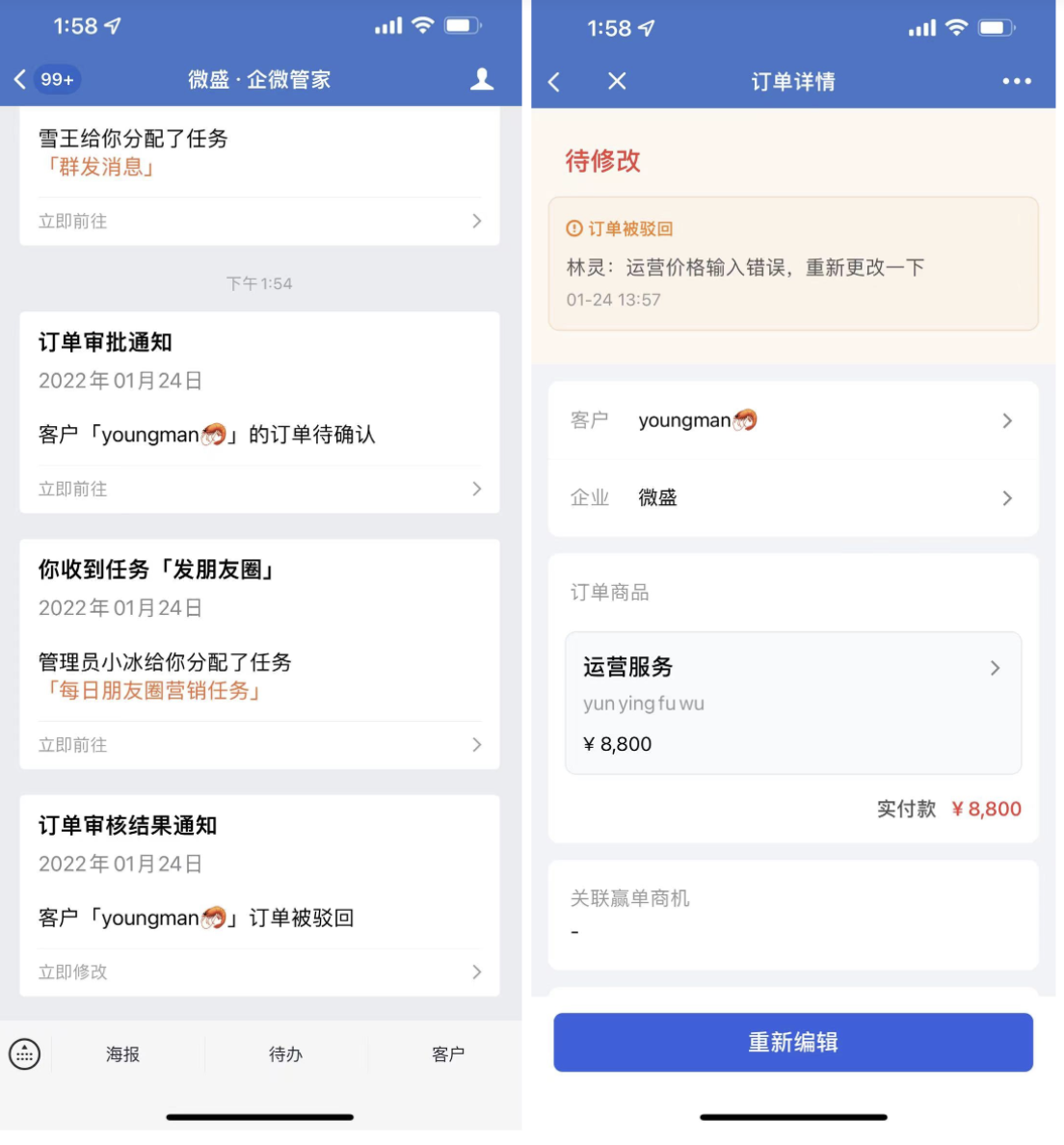Go back from the 订单详情 page

point(554,82)
